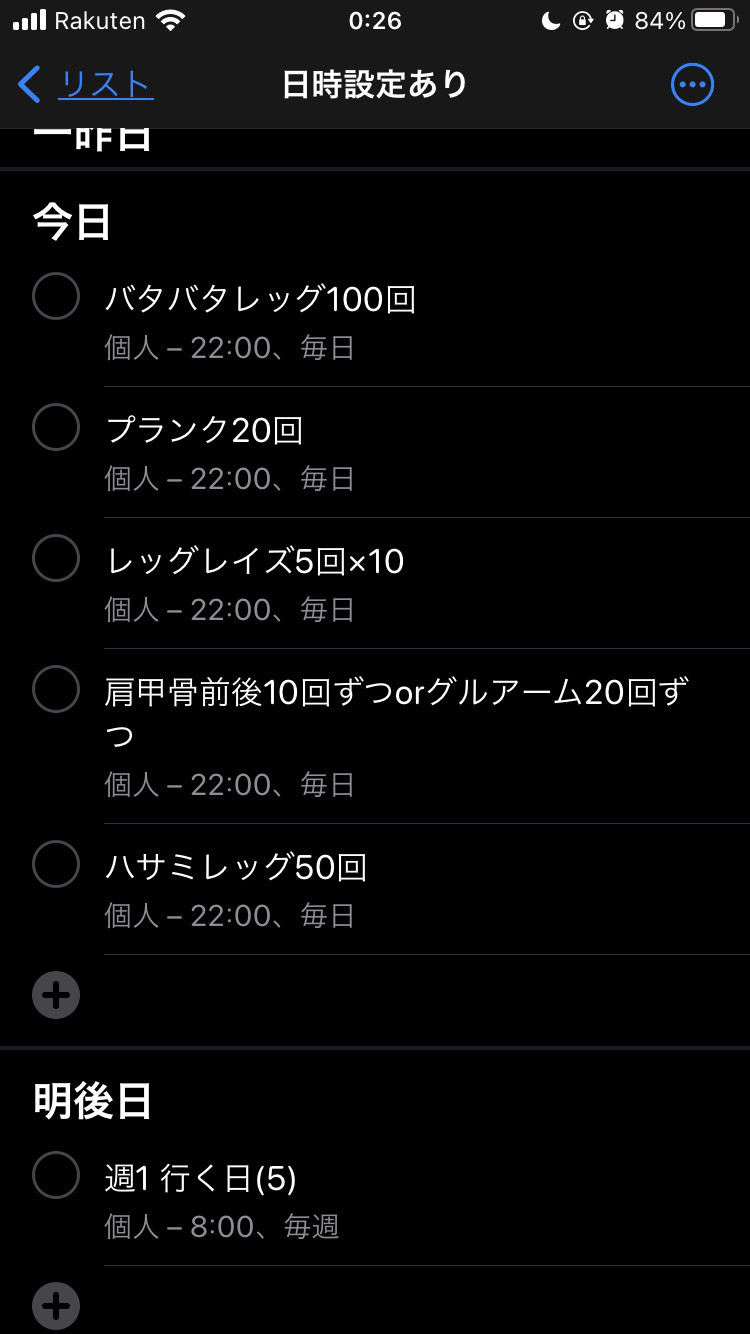Select the ハサミレッグ50回 reminder title
This screenshot has width=750, height=1334.
[x=237, y=867]
